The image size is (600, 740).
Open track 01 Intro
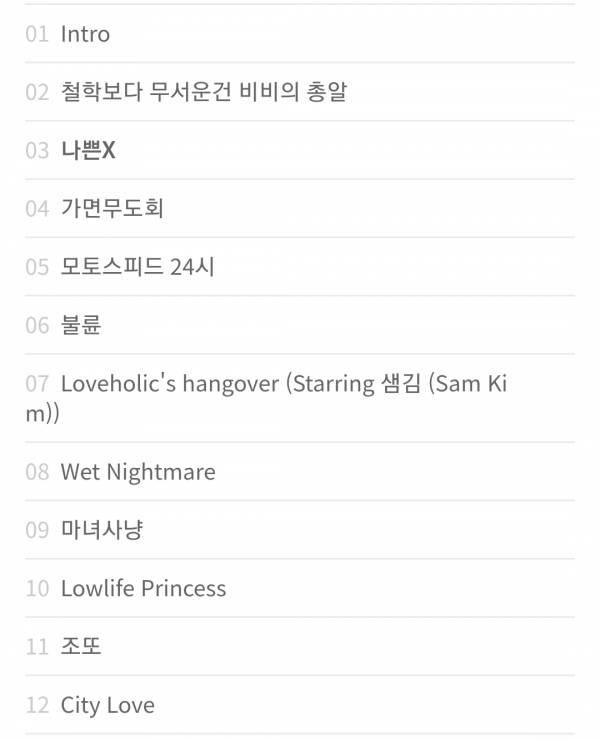click(x=85, y=34)
